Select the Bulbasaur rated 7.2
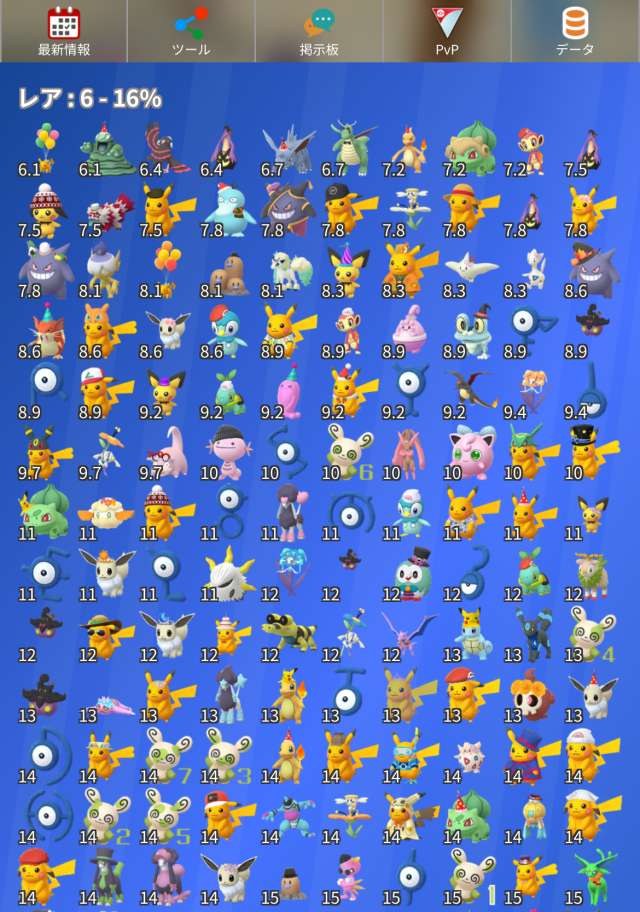Image resolution: width=640 pixels, height=912 pixels. pyautogui.click(x=469, y=148)
